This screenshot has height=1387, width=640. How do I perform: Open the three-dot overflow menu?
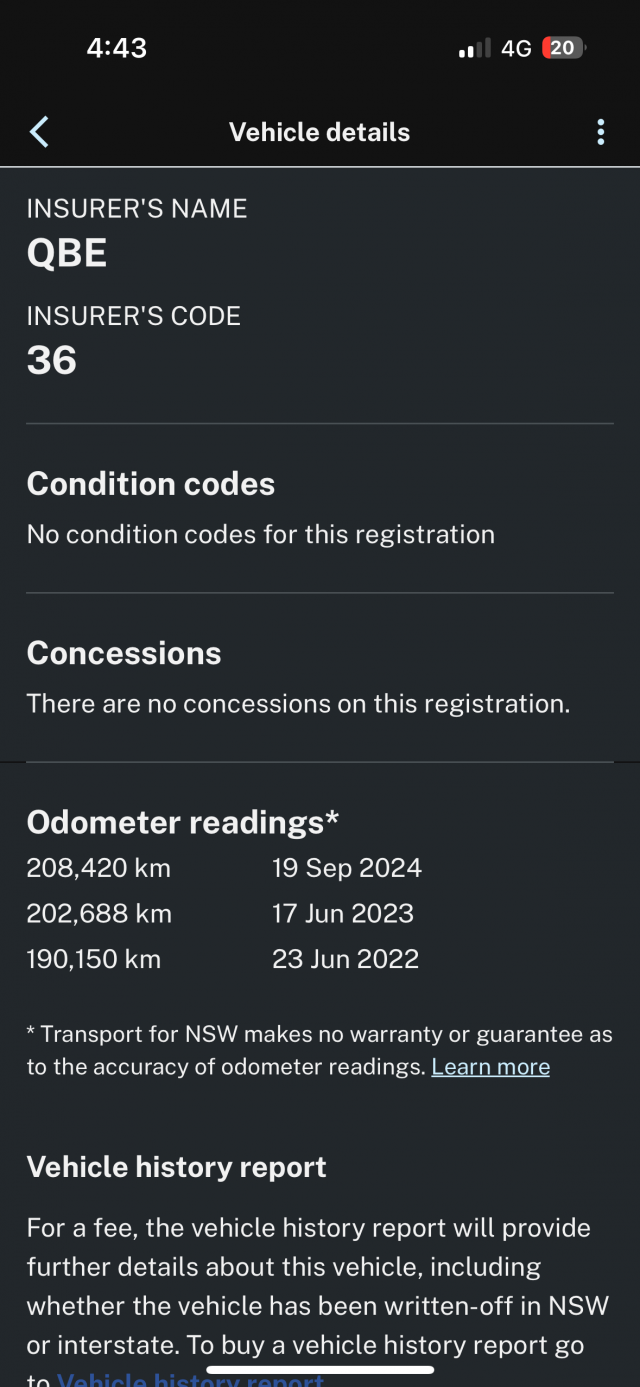click(600, 132)
